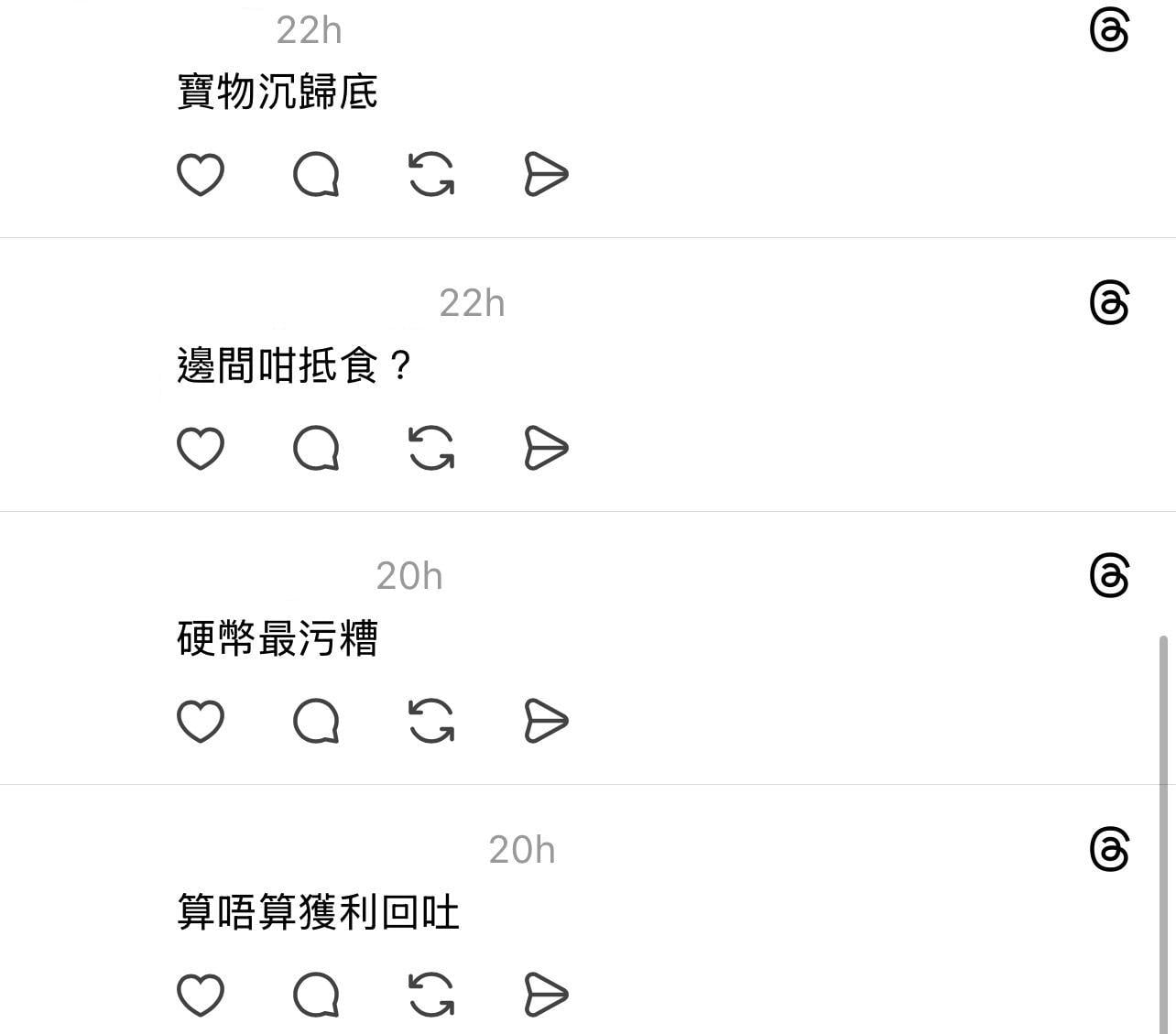The image size is (1176, 1034).
Task: Comment on the post 算唔算獲利回吐
Action: pos(316,995)
